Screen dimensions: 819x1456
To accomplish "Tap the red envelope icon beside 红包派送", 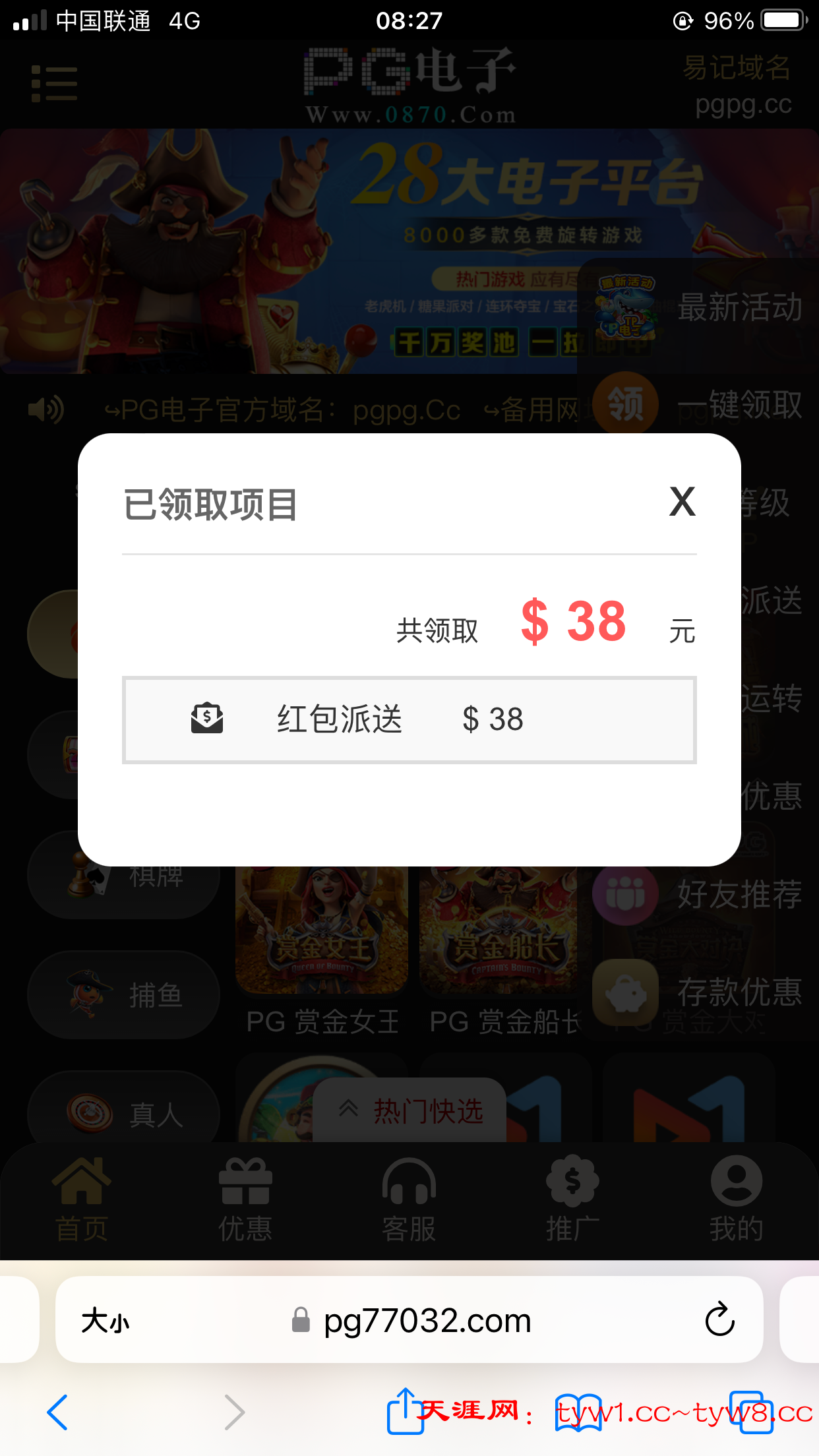I will click(x=208, y=719).
